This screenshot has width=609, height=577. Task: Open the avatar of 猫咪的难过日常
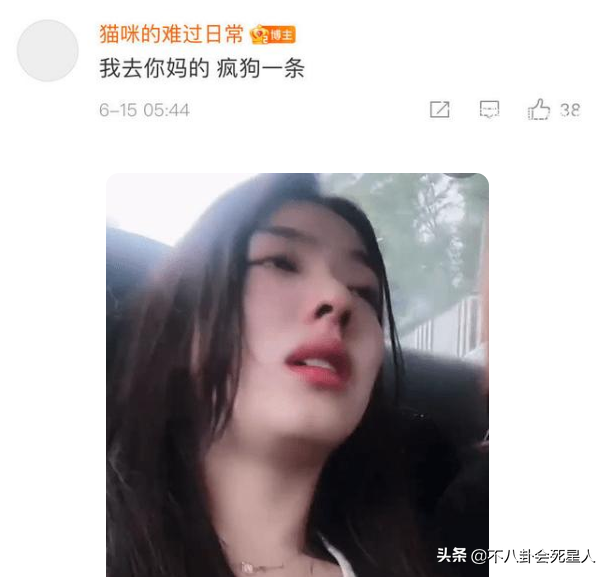point(48,50)
